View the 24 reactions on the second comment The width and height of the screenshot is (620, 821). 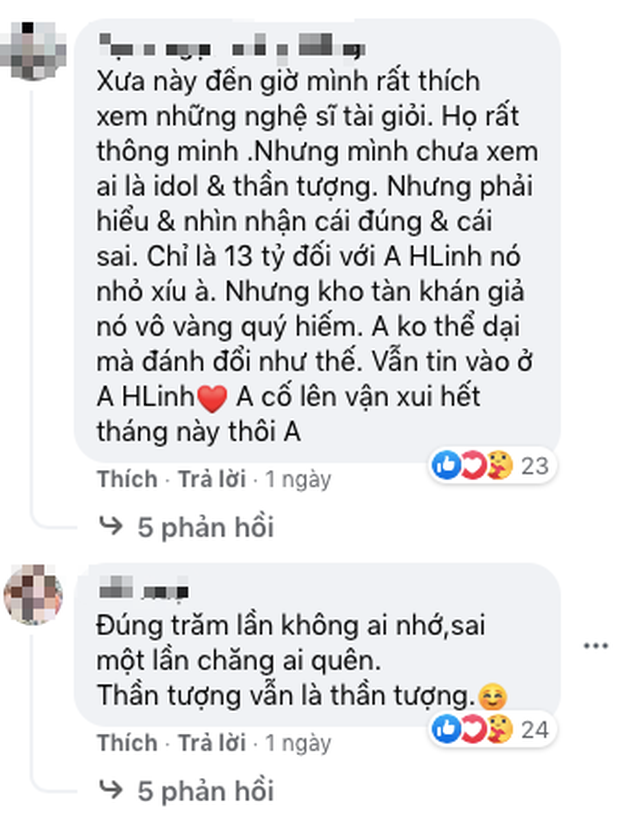[491, 729]
